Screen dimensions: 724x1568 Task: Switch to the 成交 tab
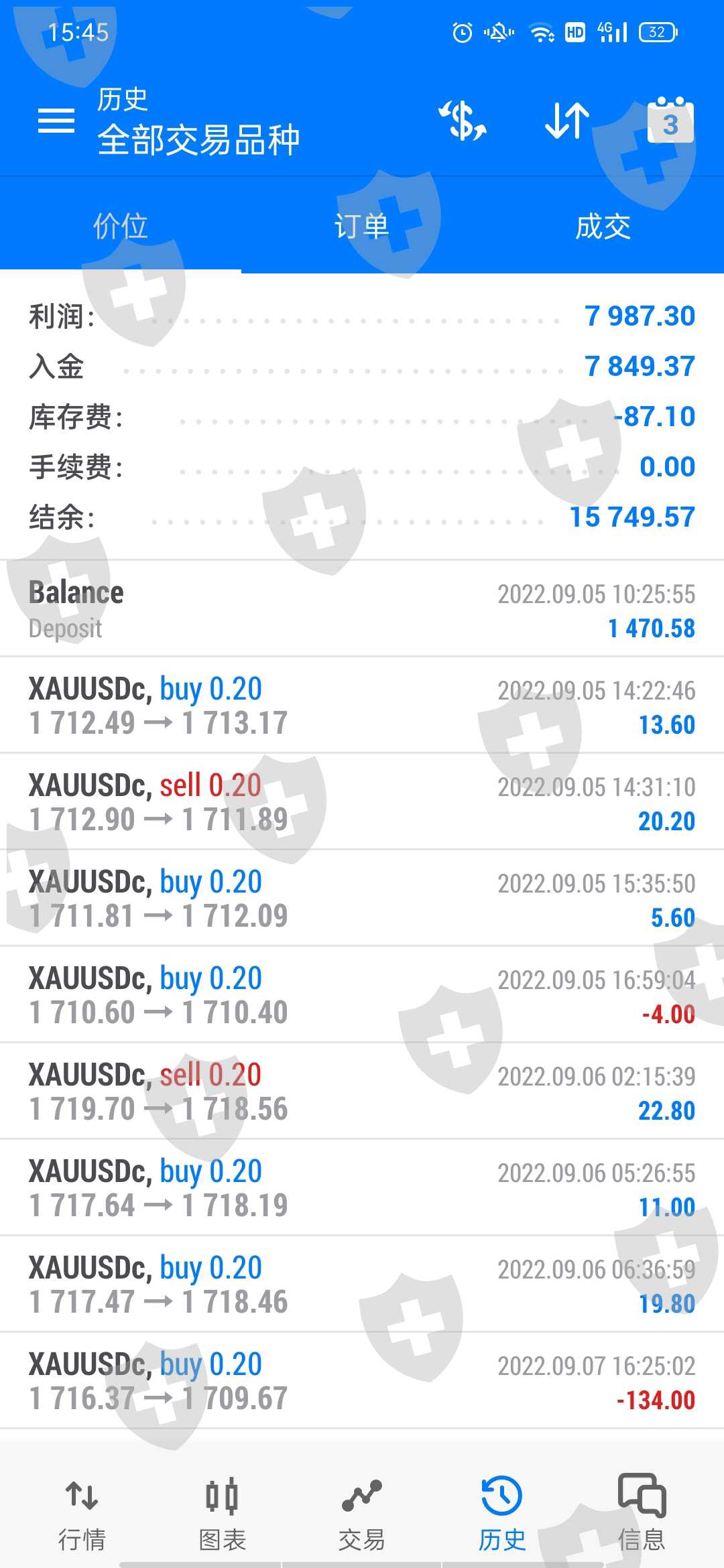click(603, 226)
